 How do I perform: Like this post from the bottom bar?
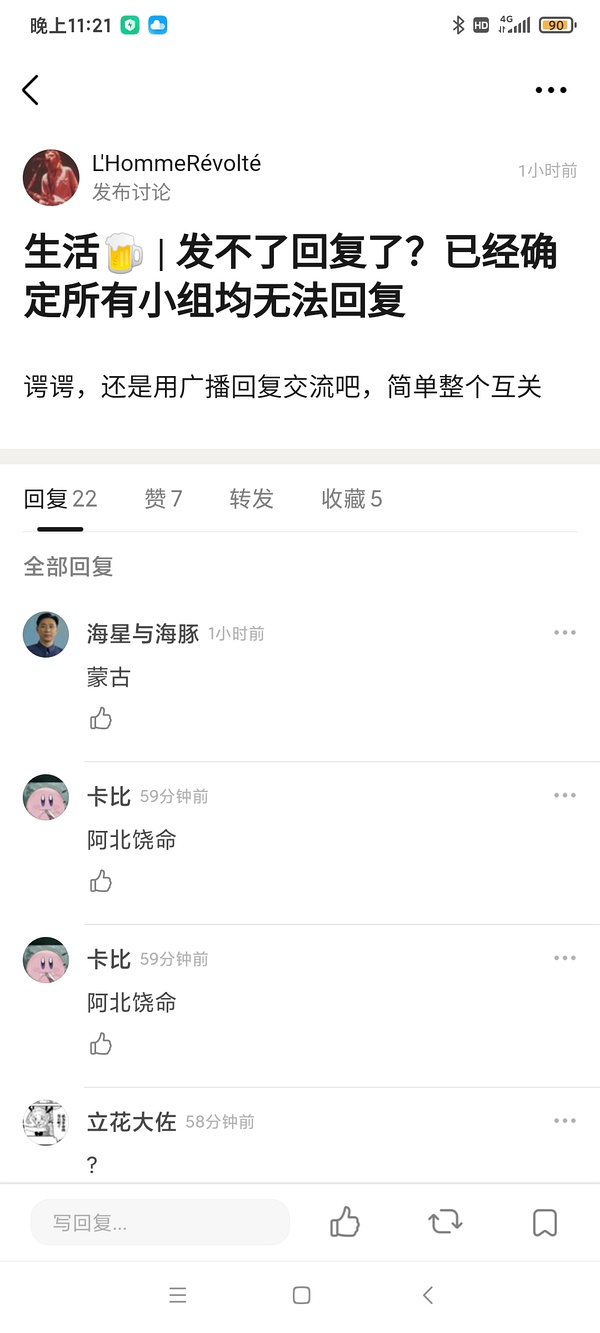pyautogui.click(x=345, y=1222)
